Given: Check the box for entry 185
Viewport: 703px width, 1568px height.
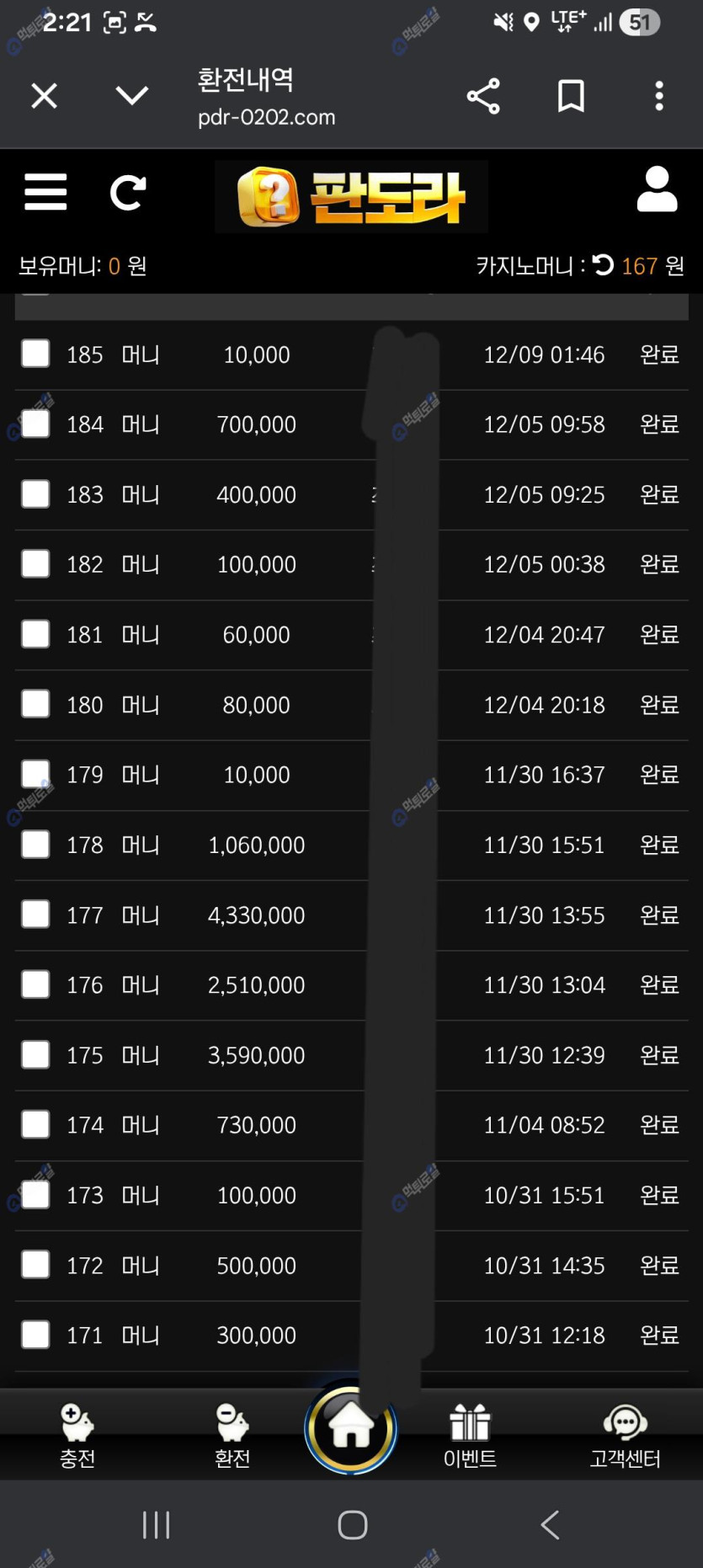Looking at the screenshot, I should (35, 354).
